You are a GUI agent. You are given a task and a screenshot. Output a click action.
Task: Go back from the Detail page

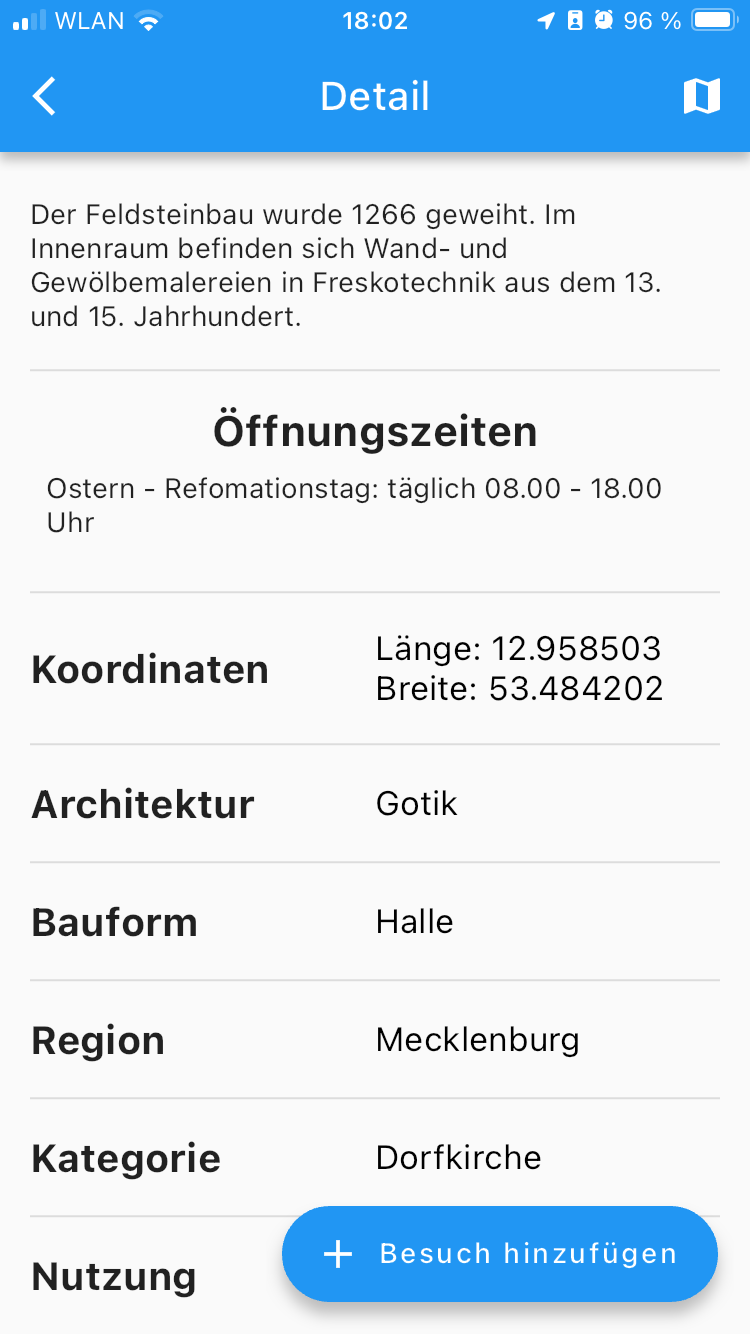[44, 97]
